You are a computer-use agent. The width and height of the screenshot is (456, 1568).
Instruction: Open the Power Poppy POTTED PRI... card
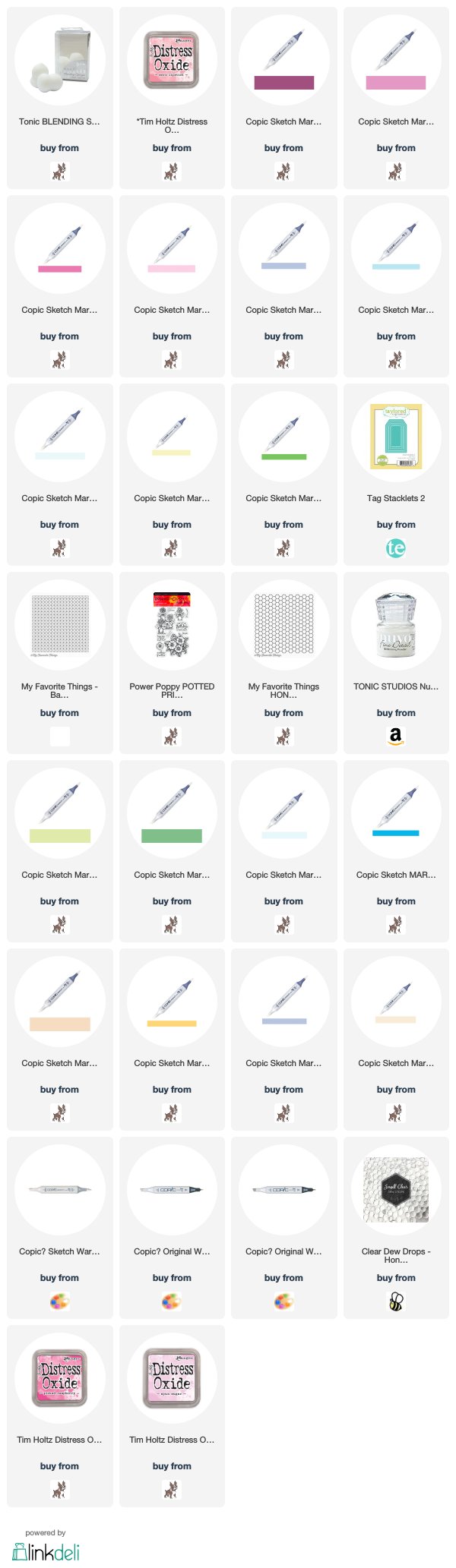[x=172, y=626]
